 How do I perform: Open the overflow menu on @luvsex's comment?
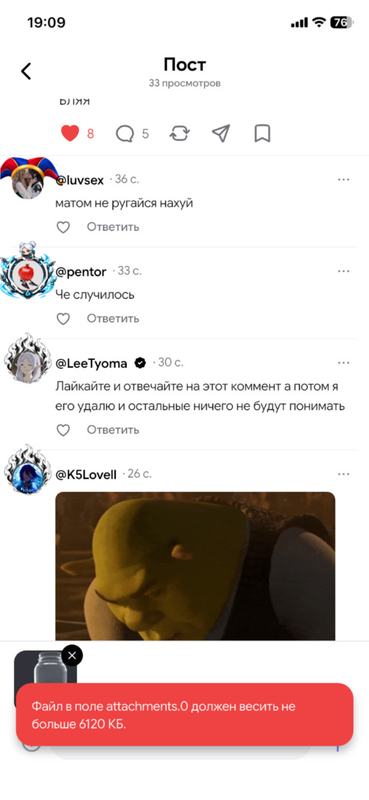[343, 180]
